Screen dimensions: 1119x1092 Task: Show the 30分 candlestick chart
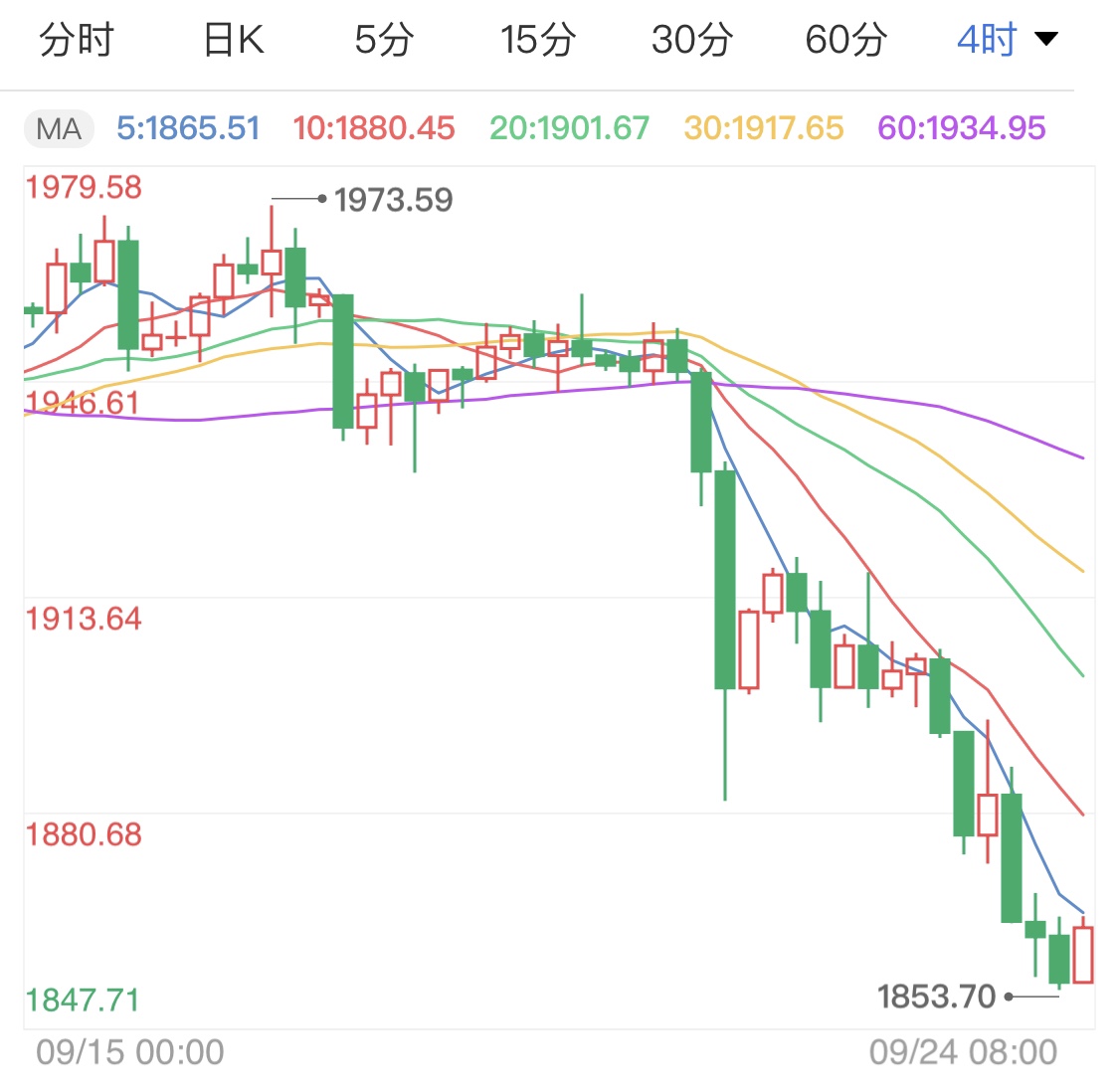[692, 40]
